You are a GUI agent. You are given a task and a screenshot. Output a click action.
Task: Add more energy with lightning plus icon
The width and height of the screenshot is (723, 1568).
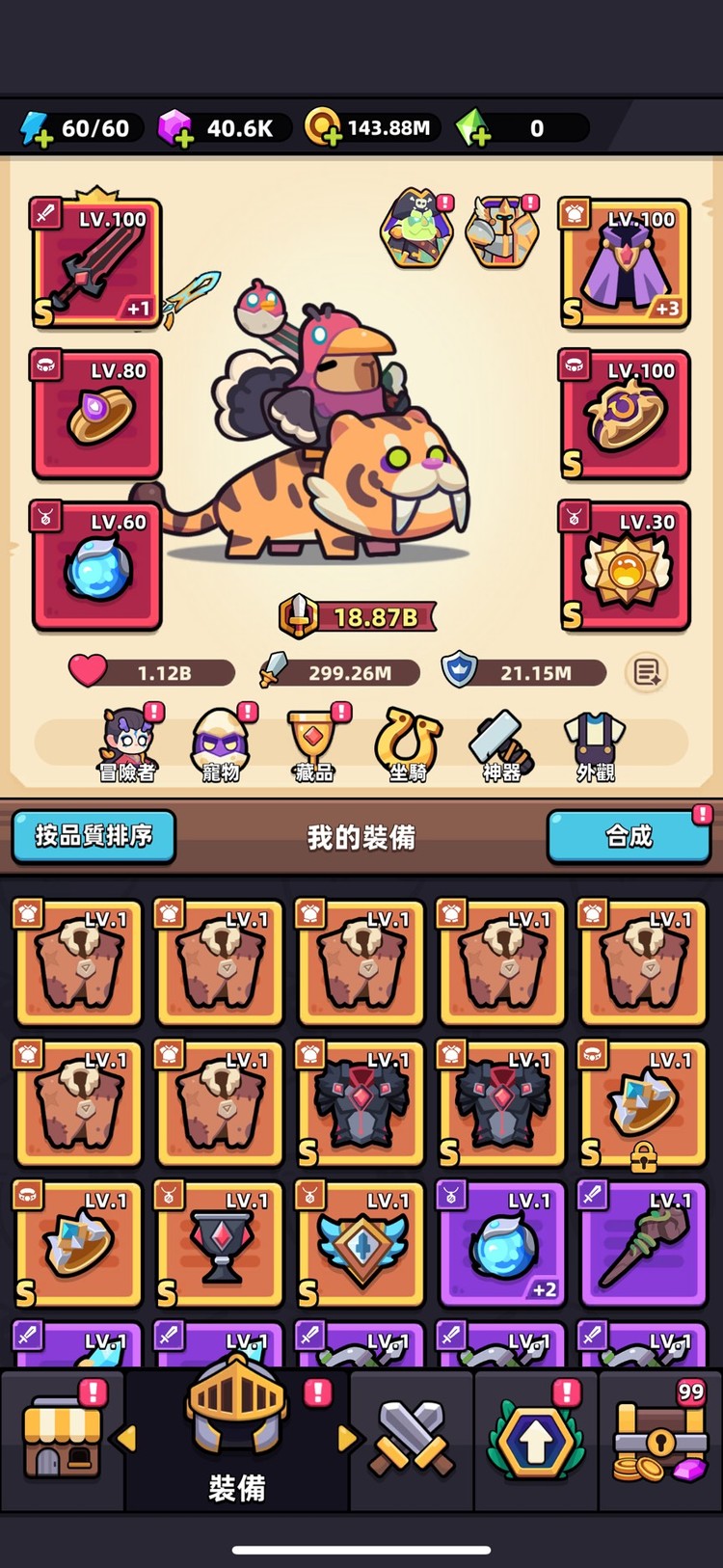(37, 129)
